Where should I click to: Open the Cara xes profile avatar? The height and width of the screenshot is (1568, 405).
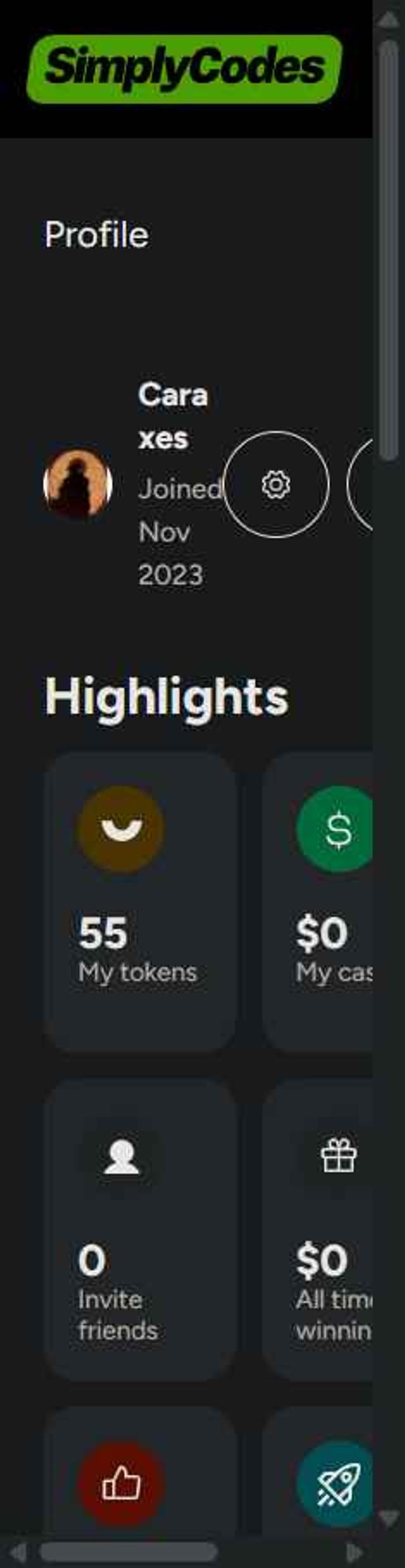[78, 484]
